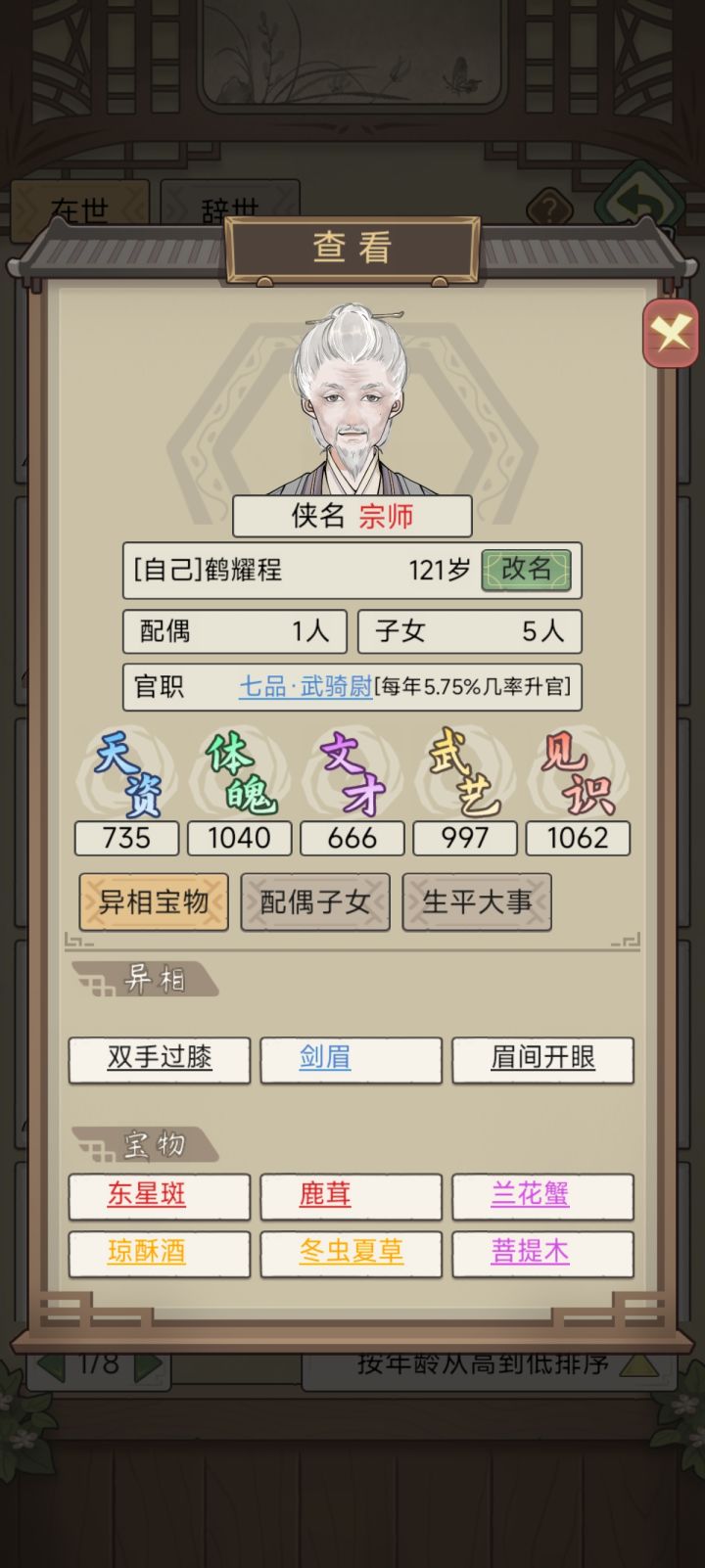The width and height of the screenshot is (705, 1568).
Task: Open the question mark help icon
Action: click(x=549, y=207)
